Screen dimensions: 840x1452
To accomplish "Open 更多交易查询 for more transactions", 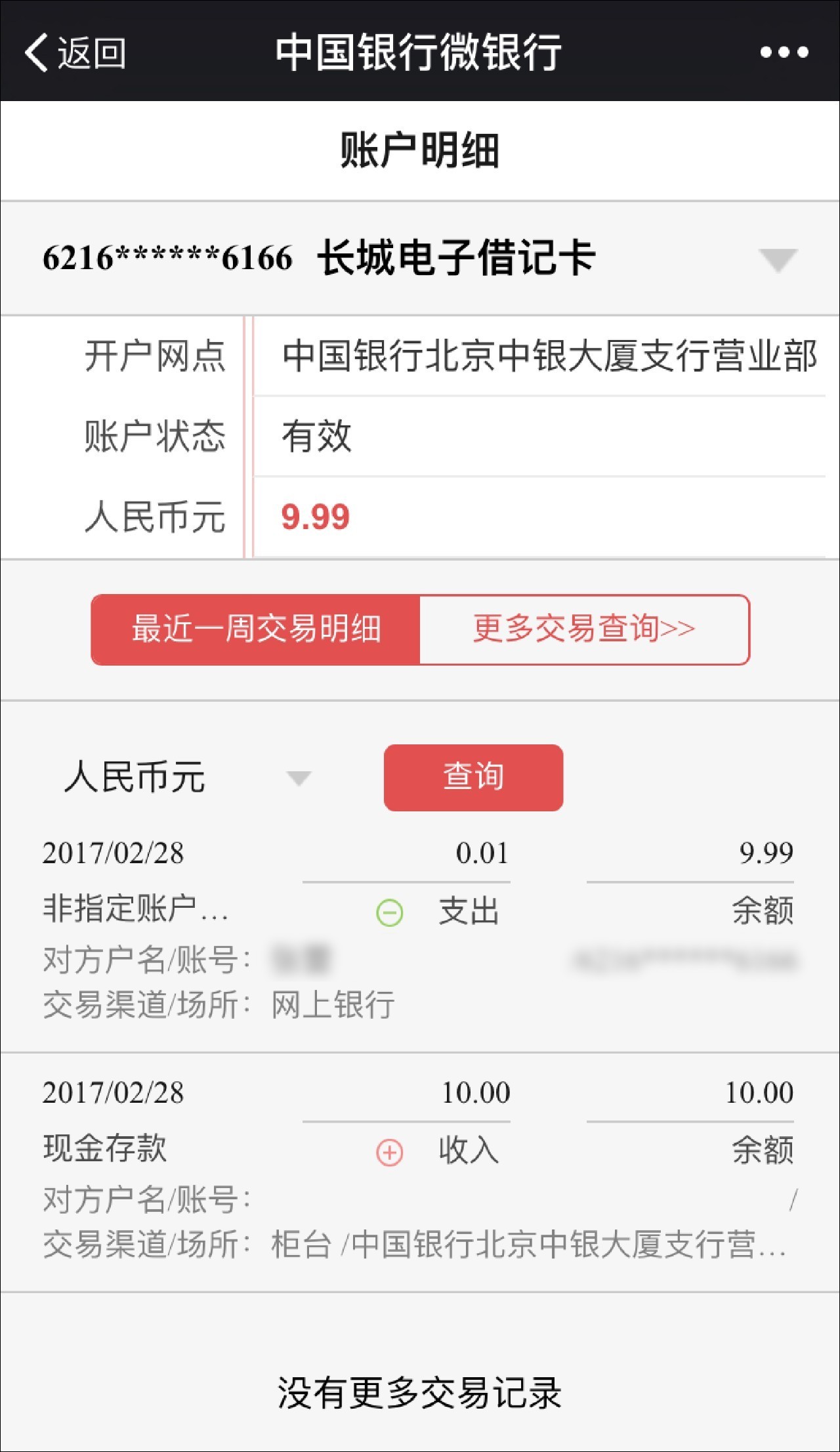I will click(584, 630).
